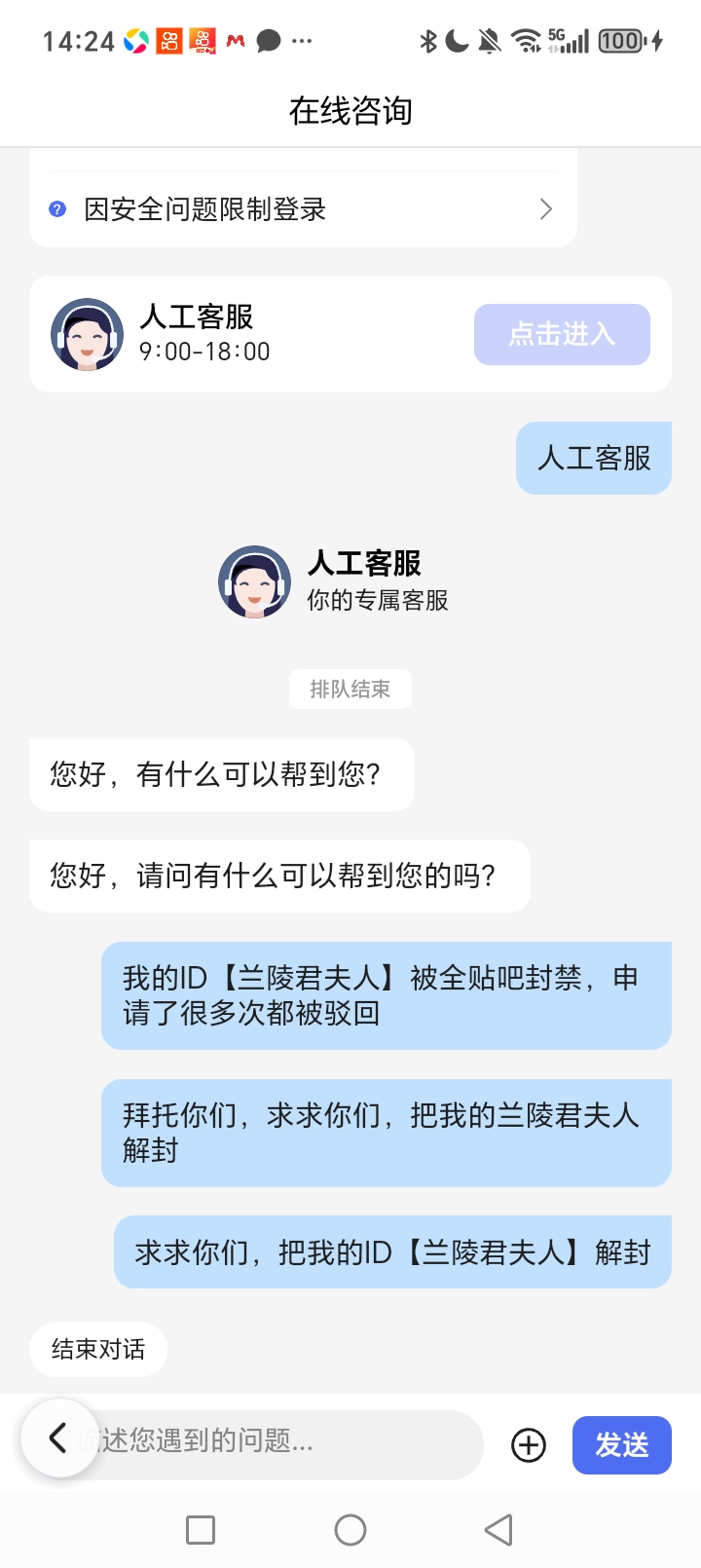701x1568 pixels.
Task: Tap 点击进入 for human customer service
Action: (x=562, y=334)
